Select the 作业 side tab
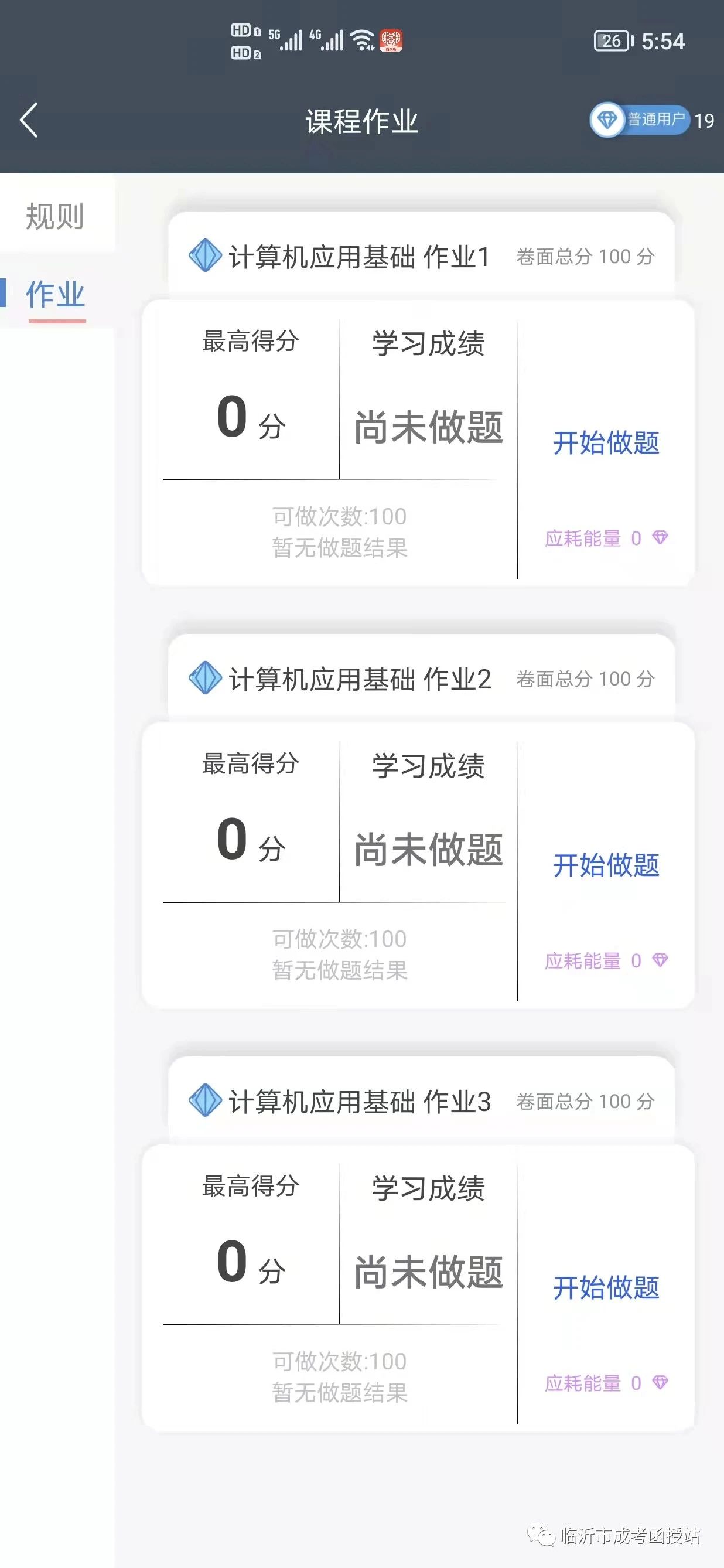 pyautogui.click(x=56, y=295)
